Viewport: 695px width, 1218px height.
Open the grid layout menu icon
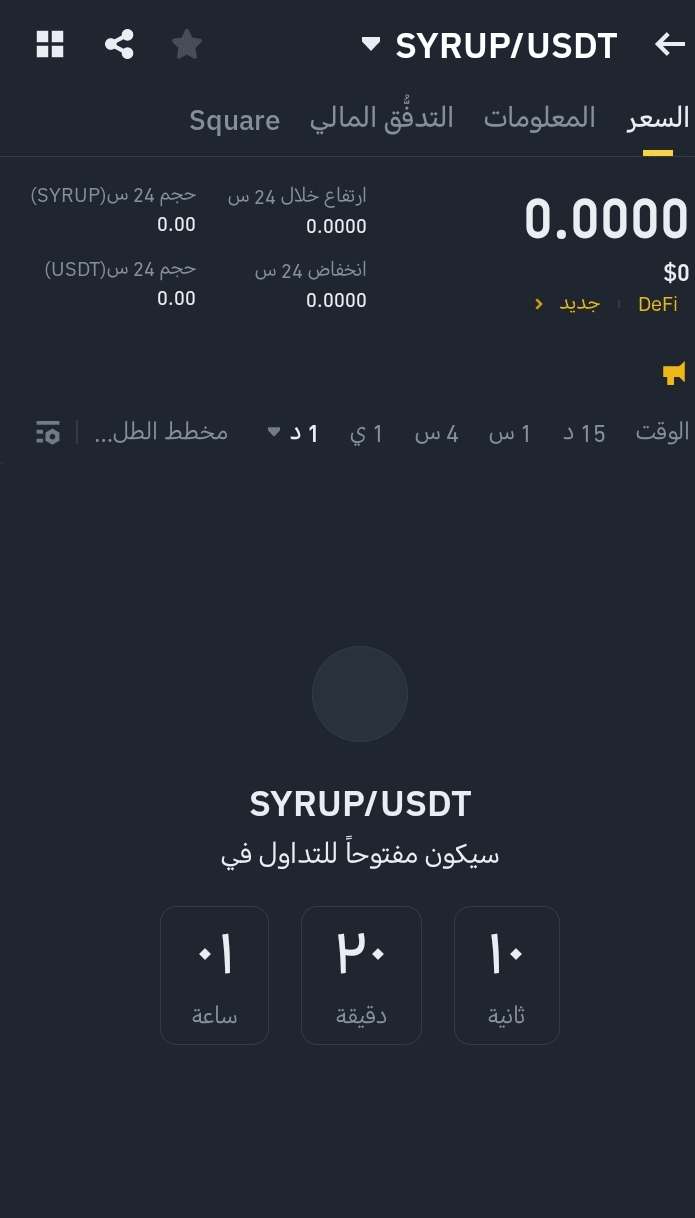click(x=50, y=44)
